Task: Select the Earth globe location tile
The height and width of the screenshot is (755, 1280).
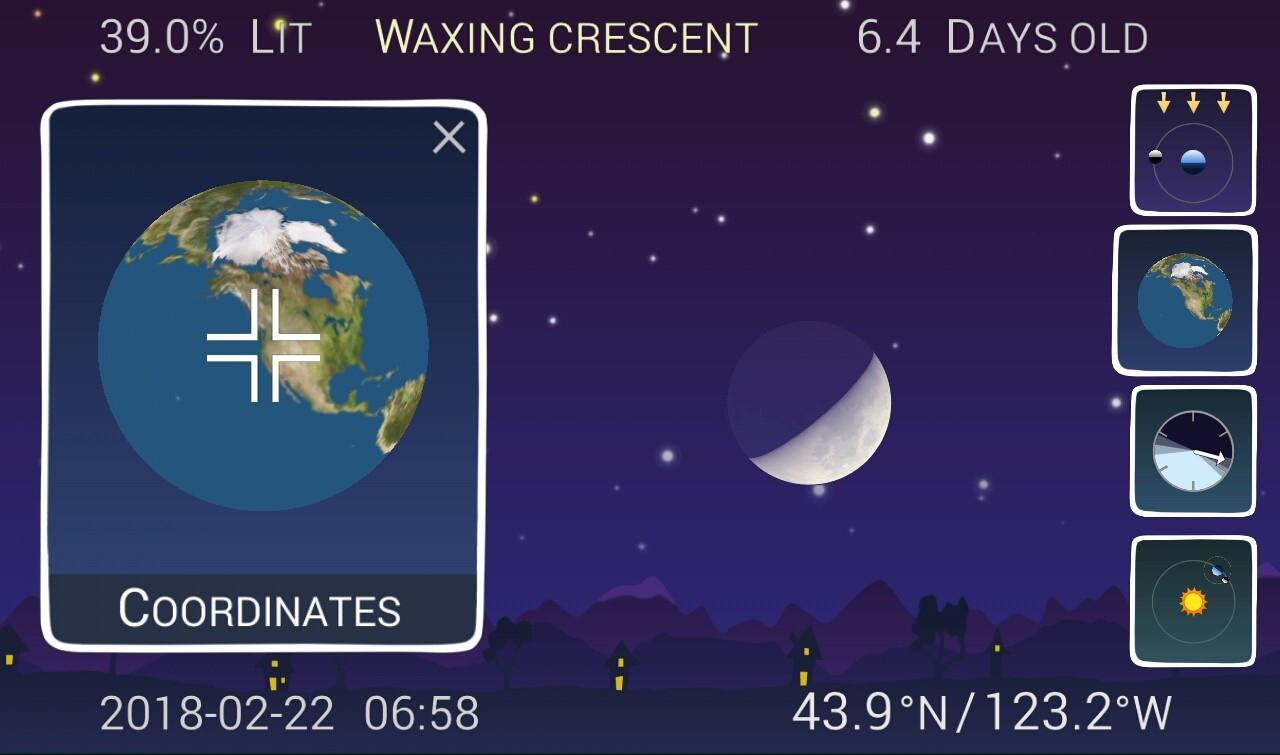Action: (1184, 300)
